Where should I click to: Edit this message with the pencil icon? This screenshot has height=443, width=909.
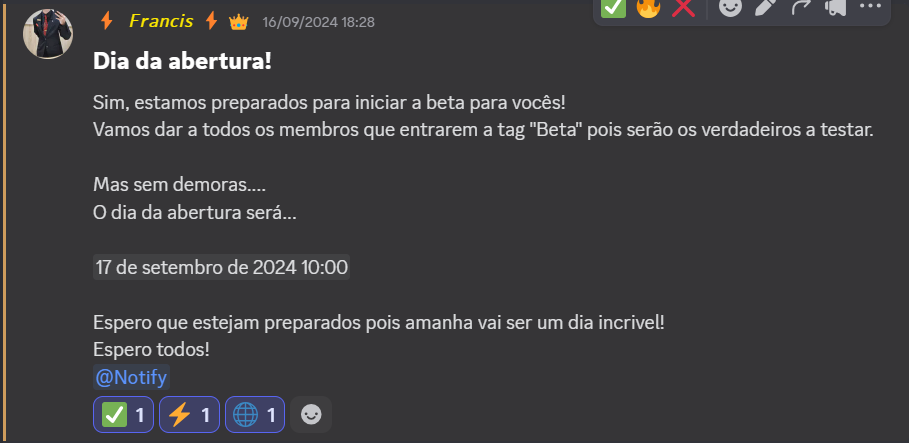765,7
